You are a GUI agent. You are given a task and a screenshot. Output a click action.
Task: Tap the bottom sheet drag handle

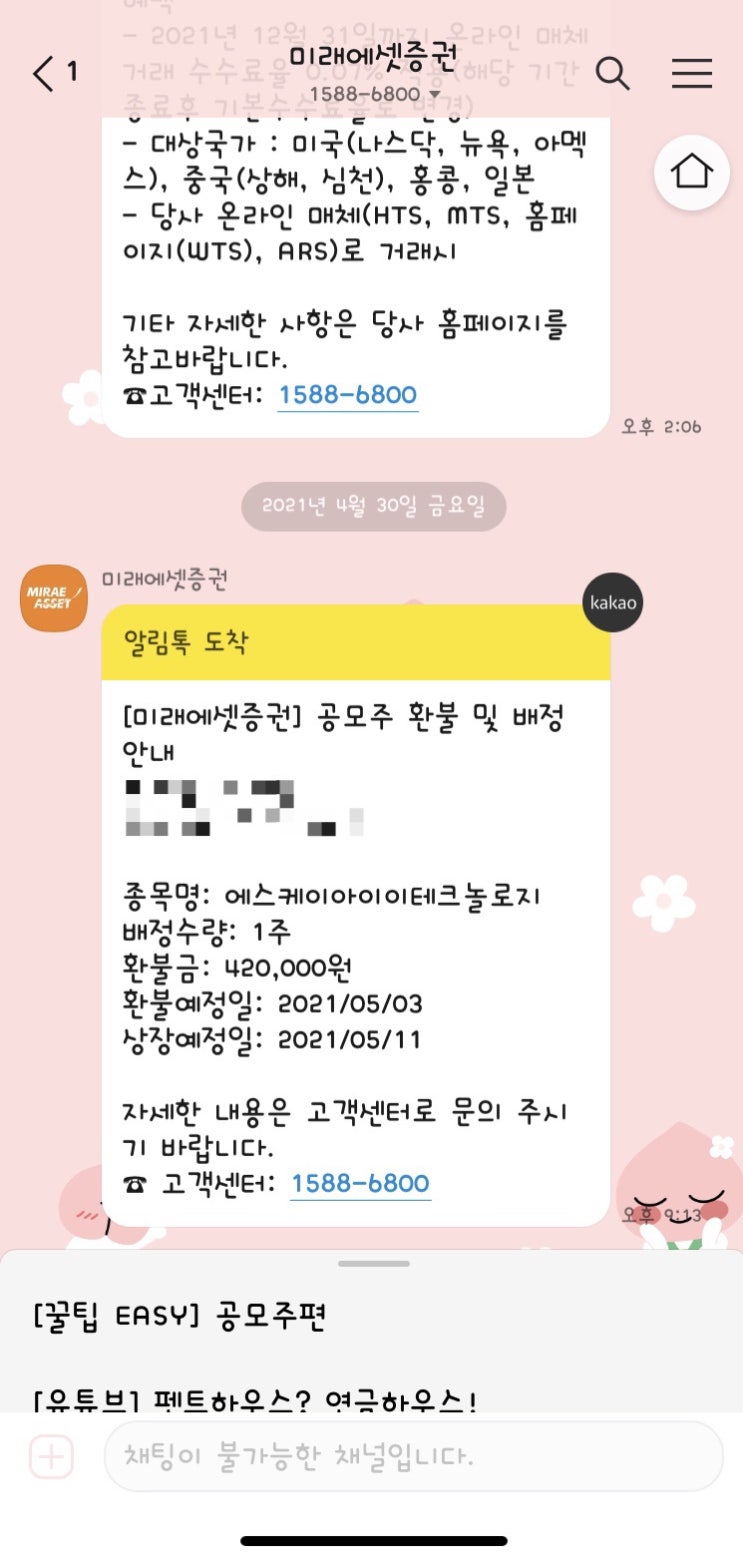tap(373, 1263)
